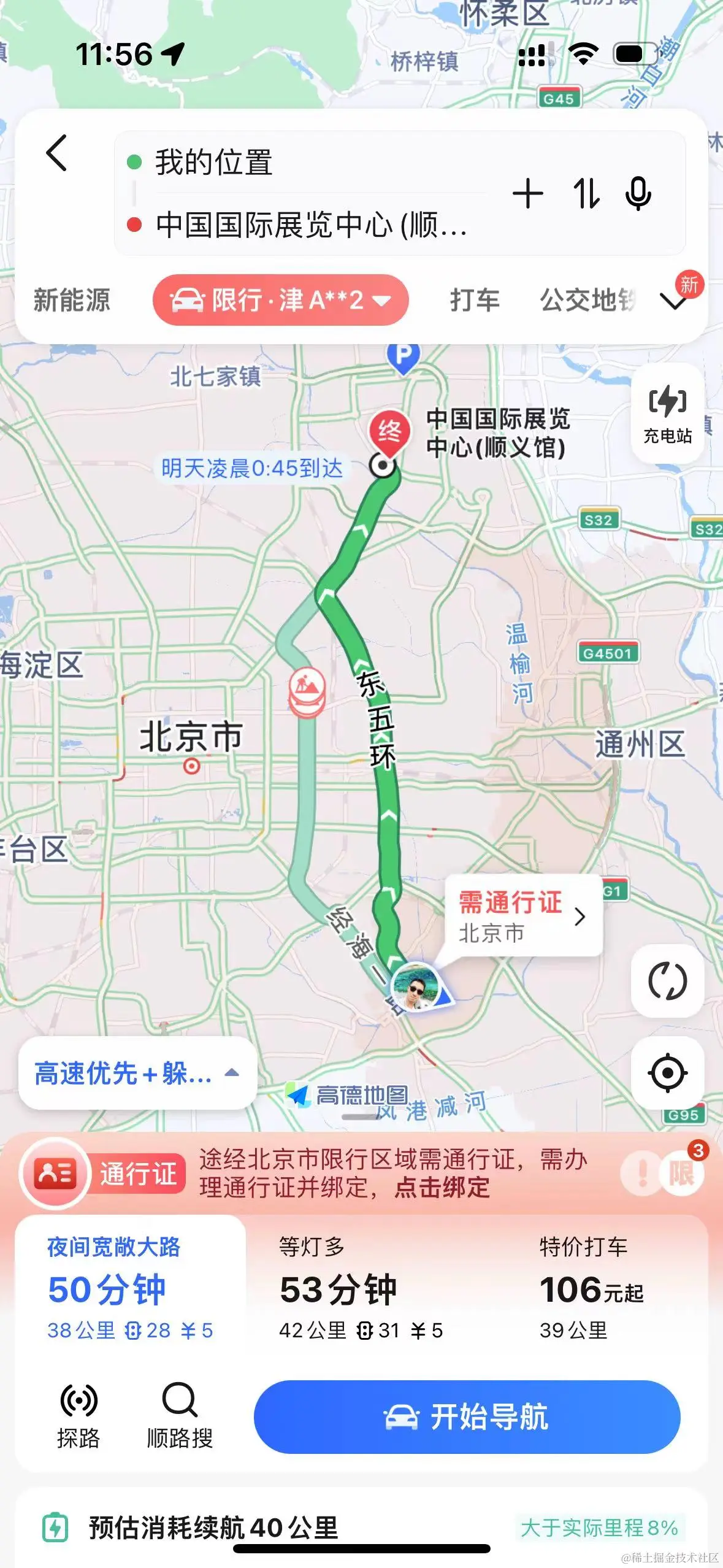
Task: Swap start and destination
Action: click(x=586, y=194)
